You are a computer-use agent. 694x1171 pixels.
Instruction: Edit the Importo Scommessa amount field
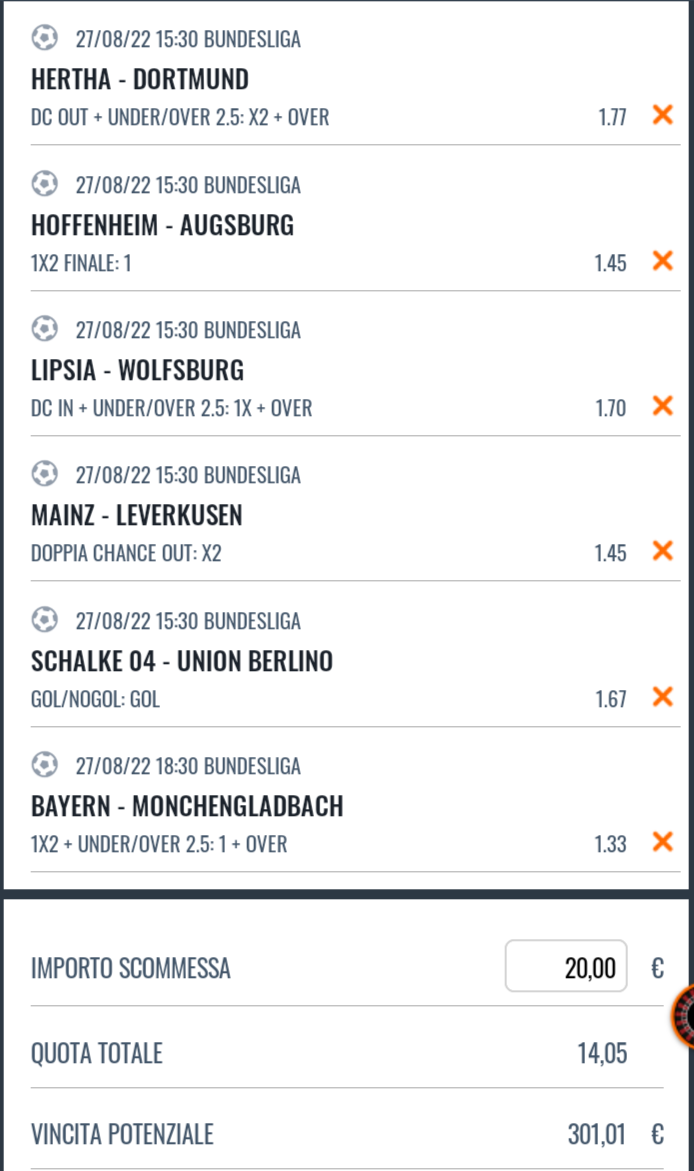pyautogui.click(x=566, y=967)
